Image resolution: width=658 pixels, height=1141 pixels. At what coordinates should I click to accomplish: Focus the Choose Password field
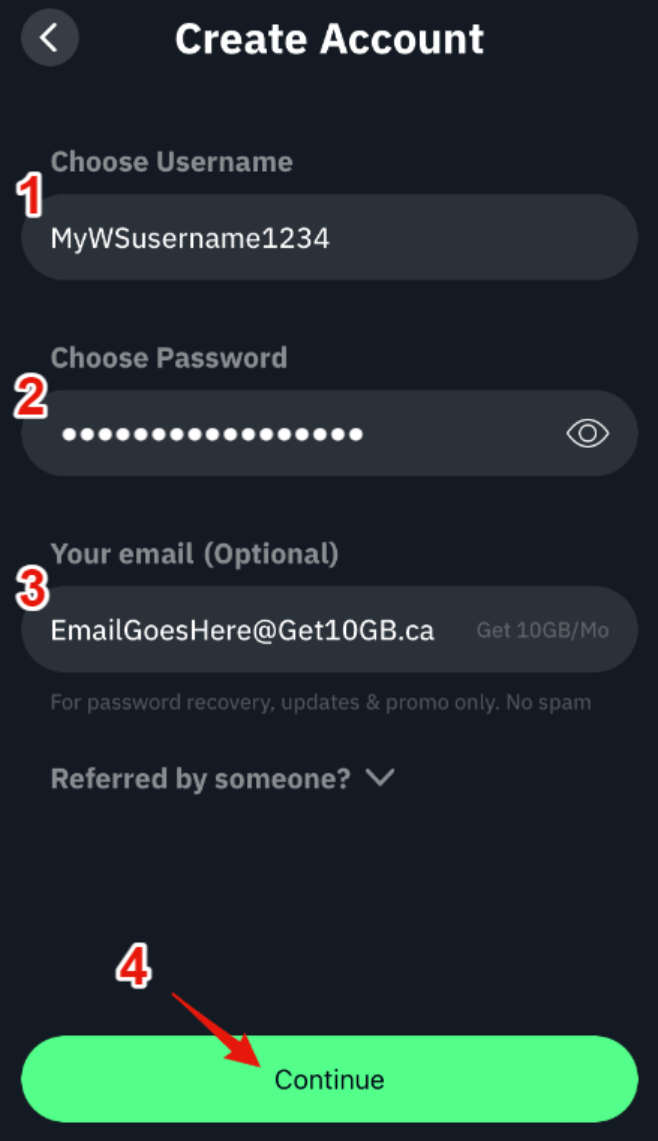300,433
